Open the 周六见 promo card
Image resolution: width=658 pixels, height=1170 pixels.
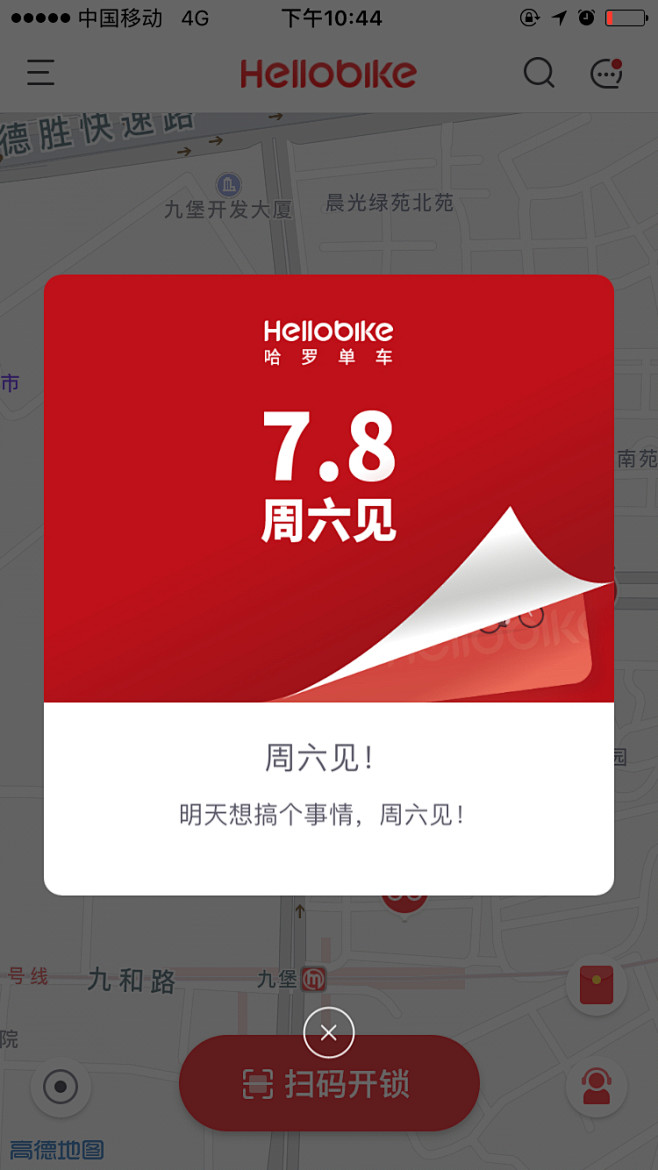click(x=329, y=490)
